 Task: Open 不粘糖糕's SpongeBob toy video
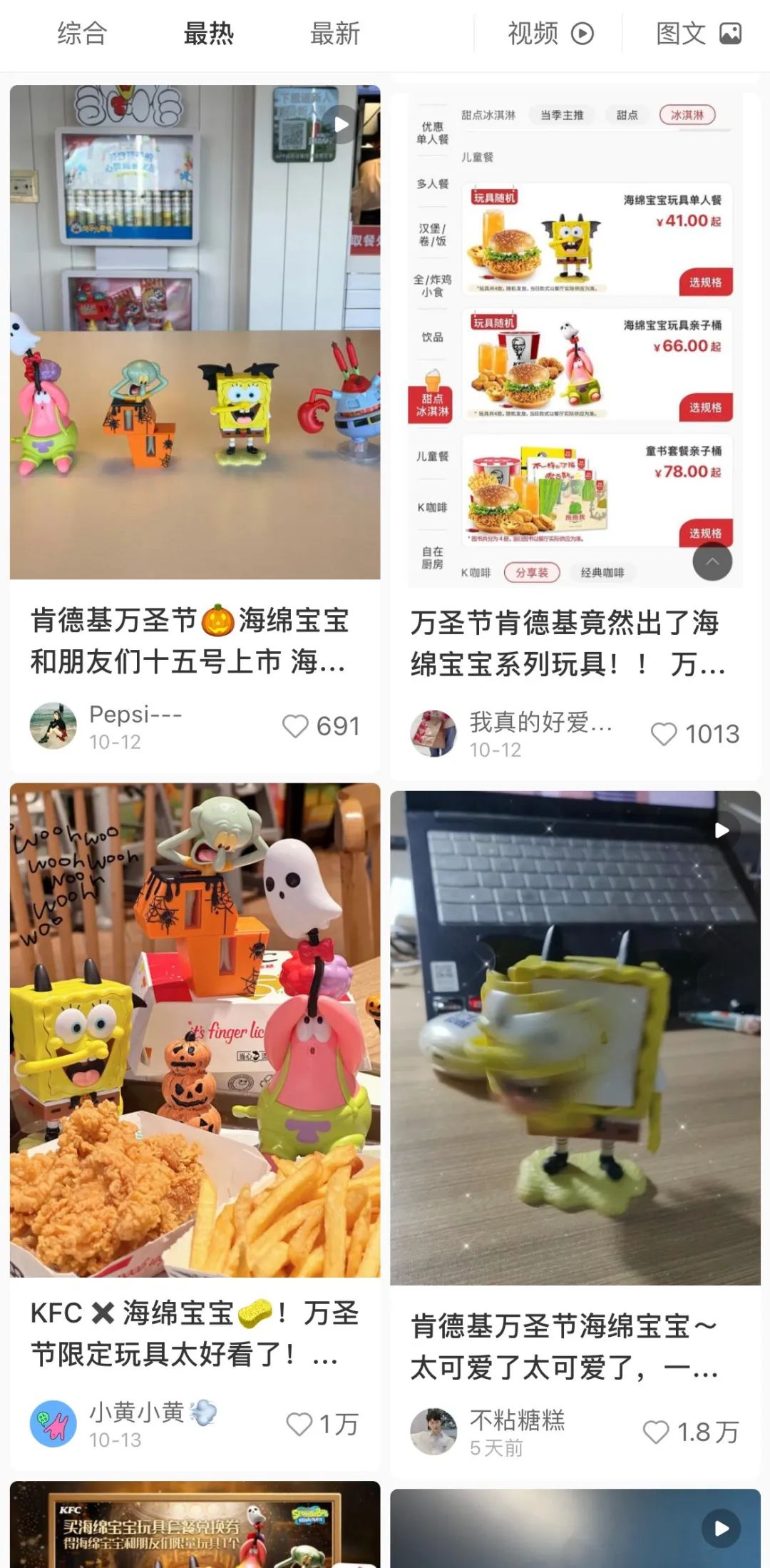pyautogui.click(x=575, y=1038)
